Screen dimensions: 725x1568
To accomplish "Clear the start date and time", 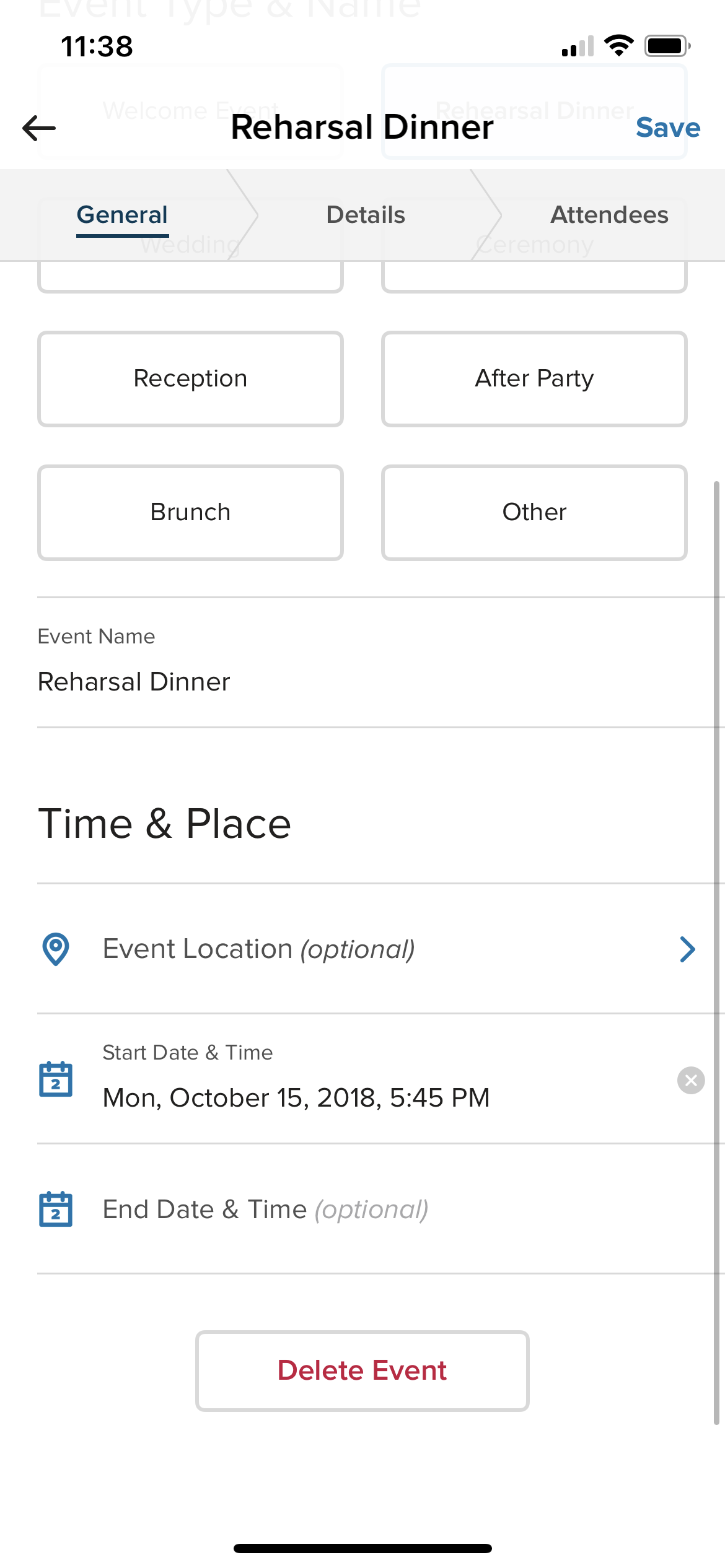I will pos(691,1081).
